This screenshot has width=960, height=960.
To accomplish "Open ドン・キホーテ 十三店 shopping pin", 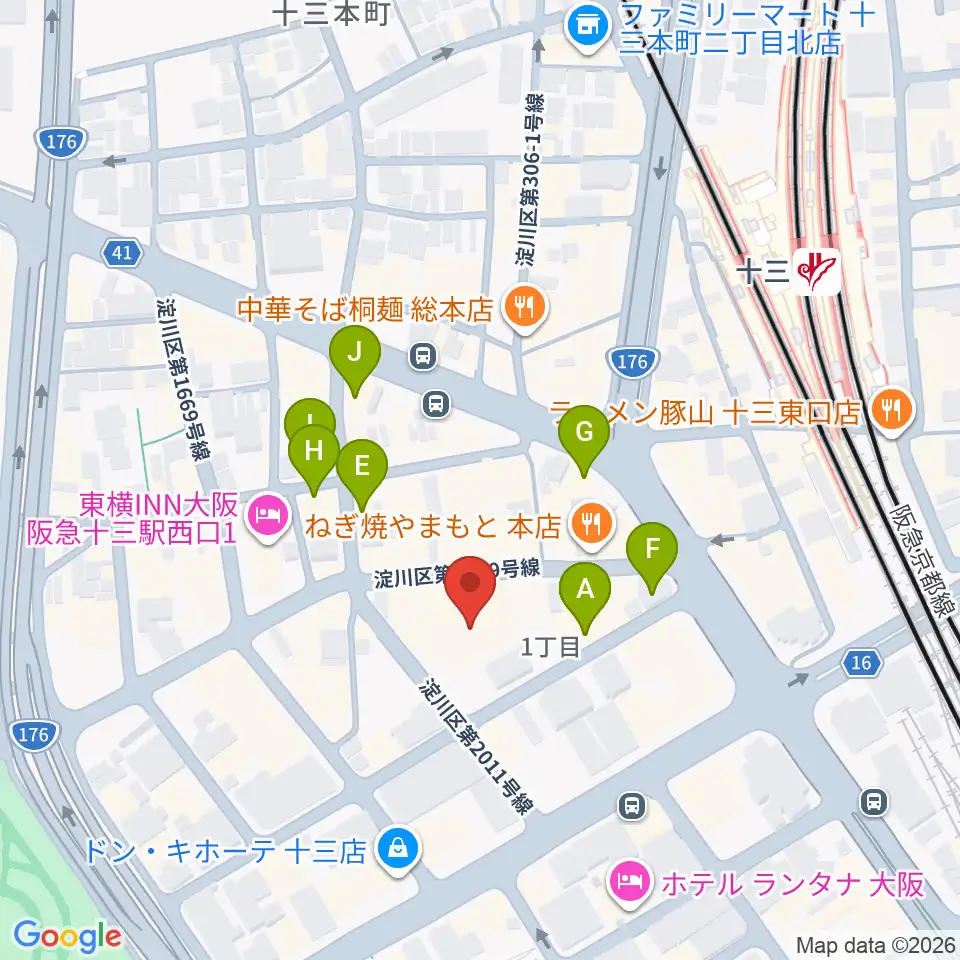I will pyautogui.click(x=399, y=852).
